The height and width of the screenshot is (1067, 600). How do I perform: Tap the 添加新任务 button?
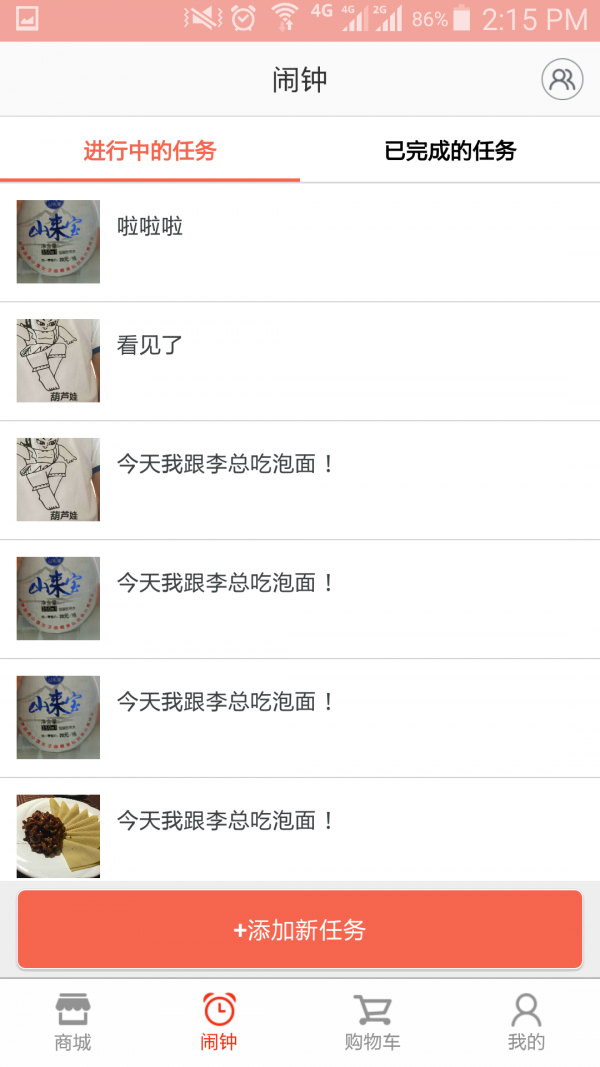pos(300,930)
